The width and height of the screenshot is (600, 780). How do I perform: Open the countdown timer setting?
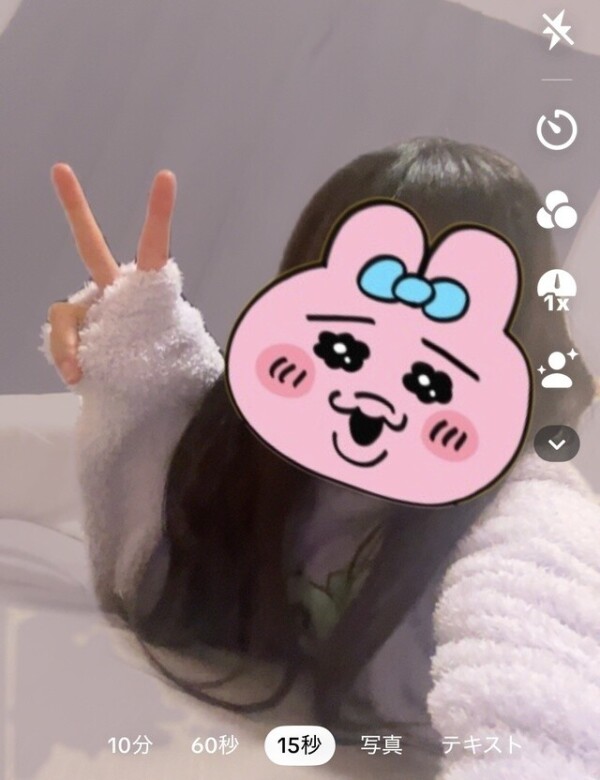(x=556, y=130)
